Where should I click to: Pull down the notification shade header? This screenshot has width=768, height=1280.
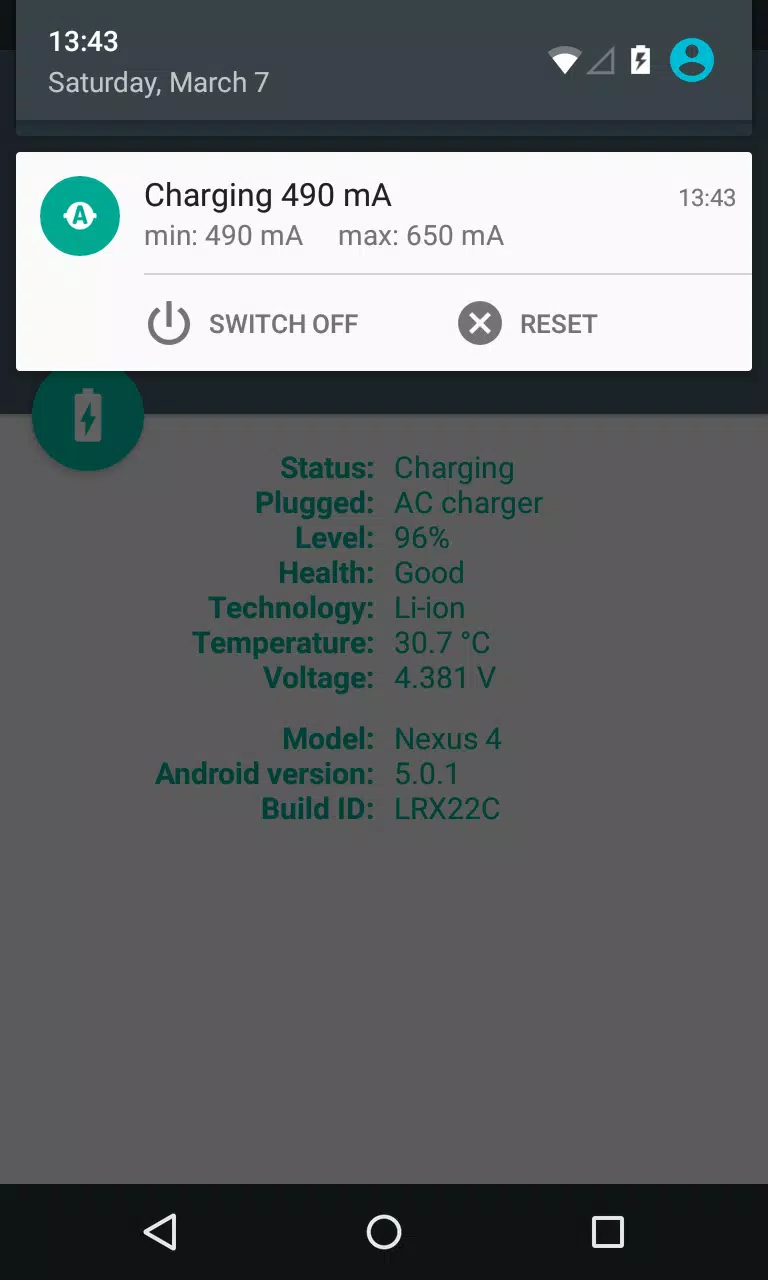pyautogui.click(x=384, y=62)
